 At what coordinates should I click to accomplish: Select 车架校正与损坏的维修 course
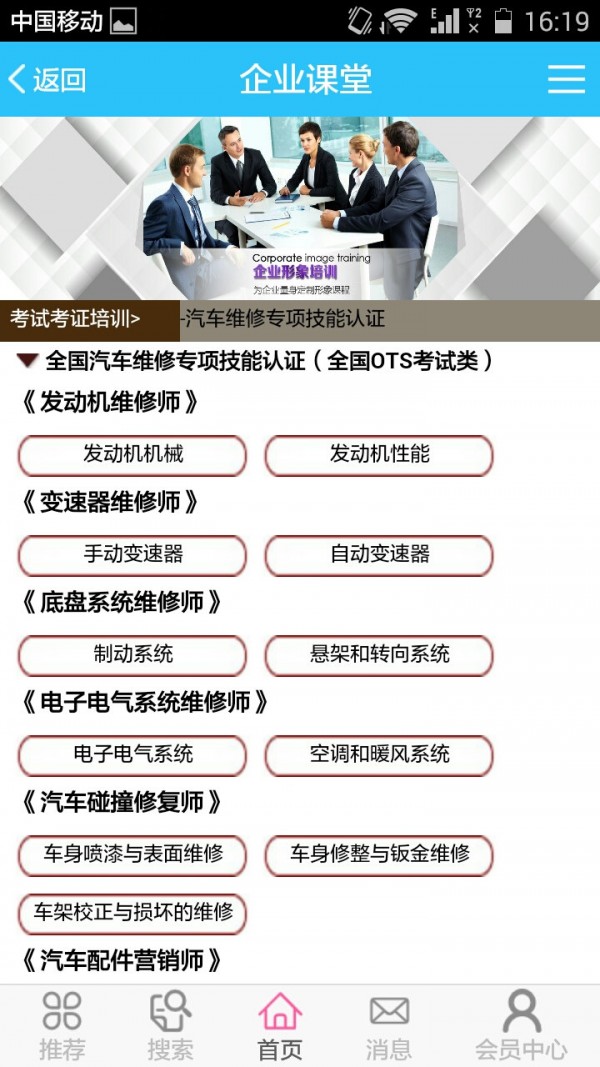pos(132,913)
